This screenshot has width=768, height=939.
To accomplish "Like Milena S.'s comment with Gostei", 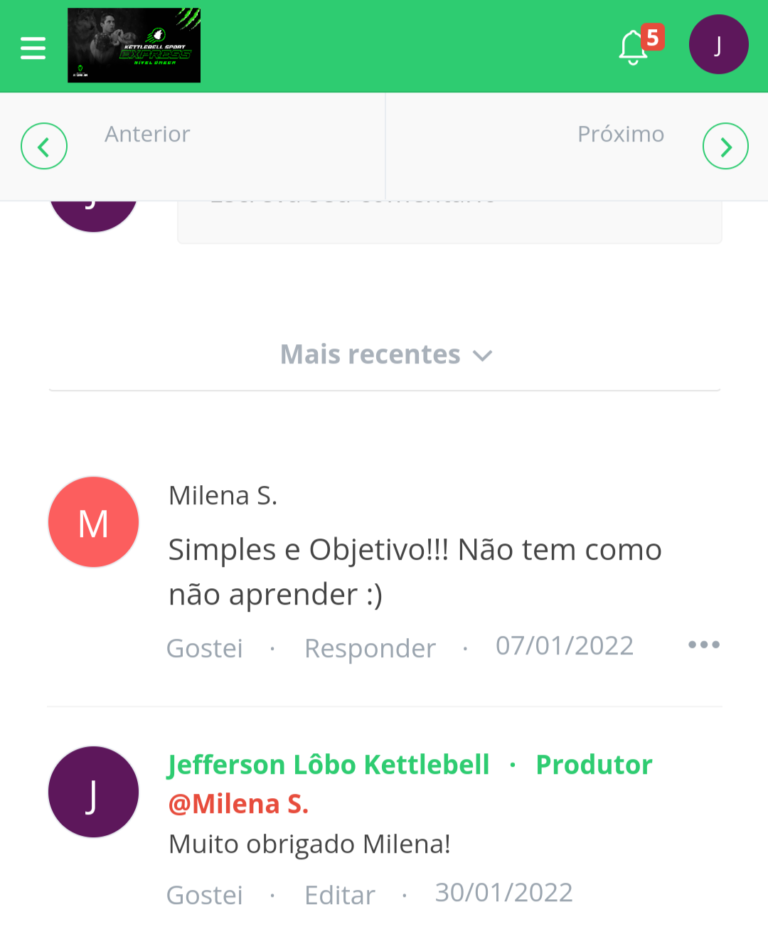I will pyautogui.click(x=204, y=648).
